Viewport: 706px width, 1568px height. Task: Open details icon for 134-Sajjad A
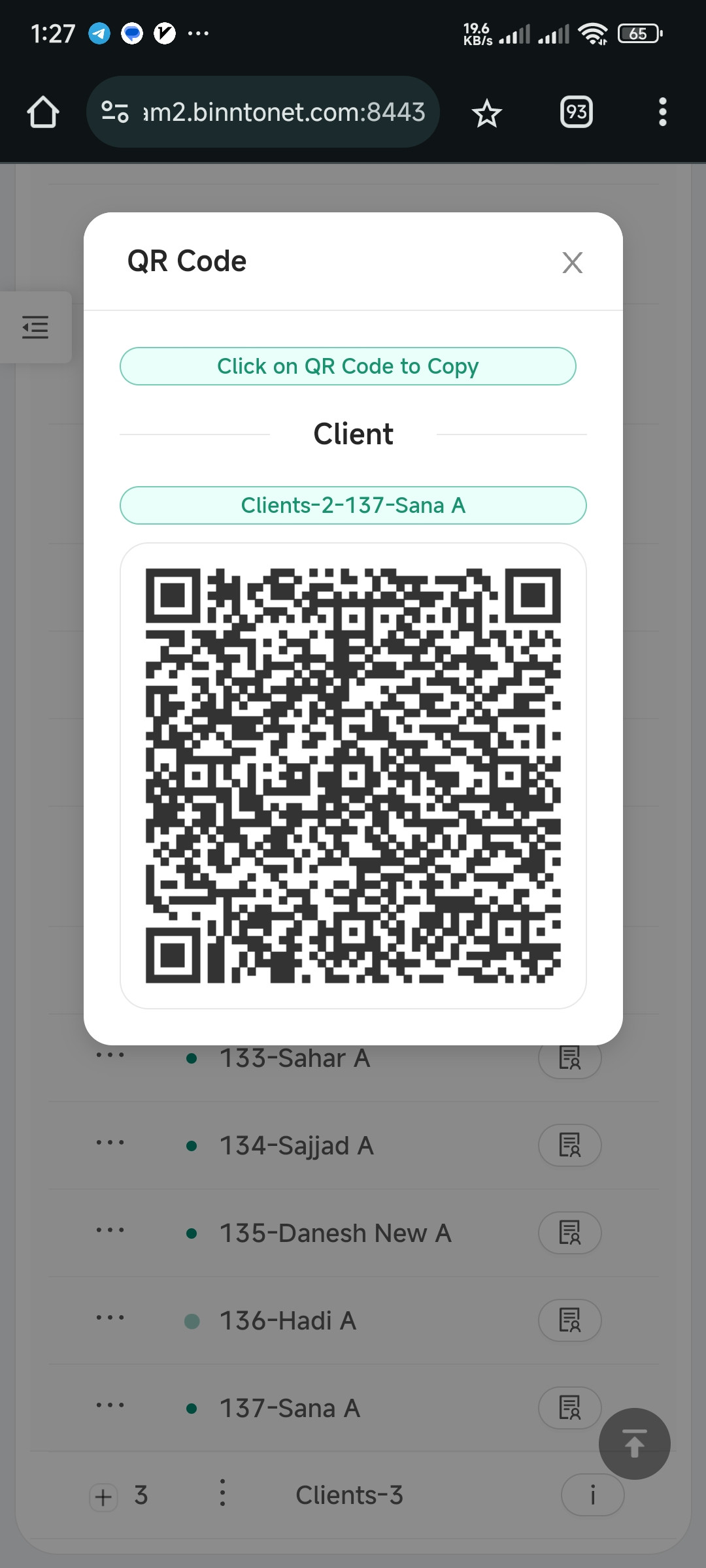coord(569,1145)
